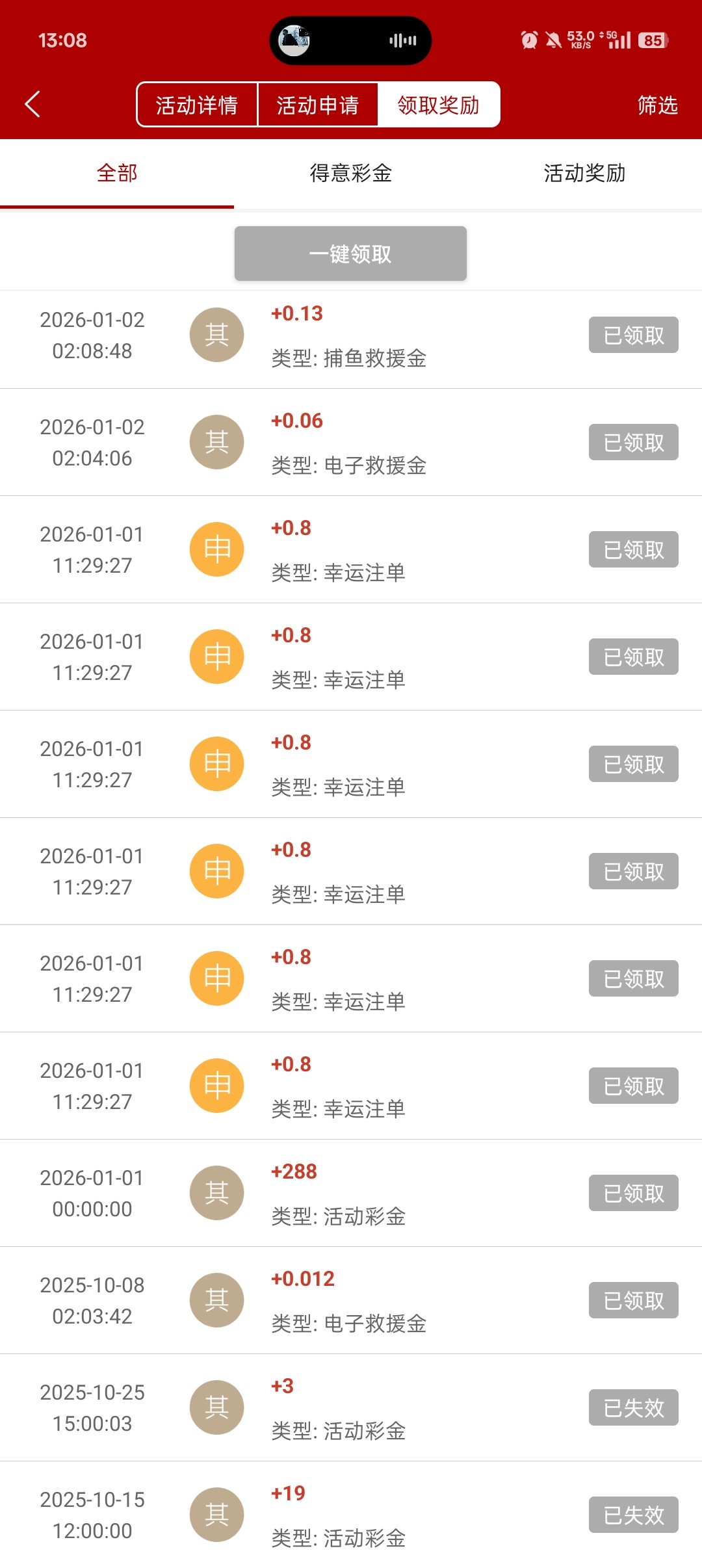Image resolution: width=702 pixels, height=1568 pixels.
Task: Select the 申 icon on the first 幸运注单 row
Action: (x=217, y=549)
